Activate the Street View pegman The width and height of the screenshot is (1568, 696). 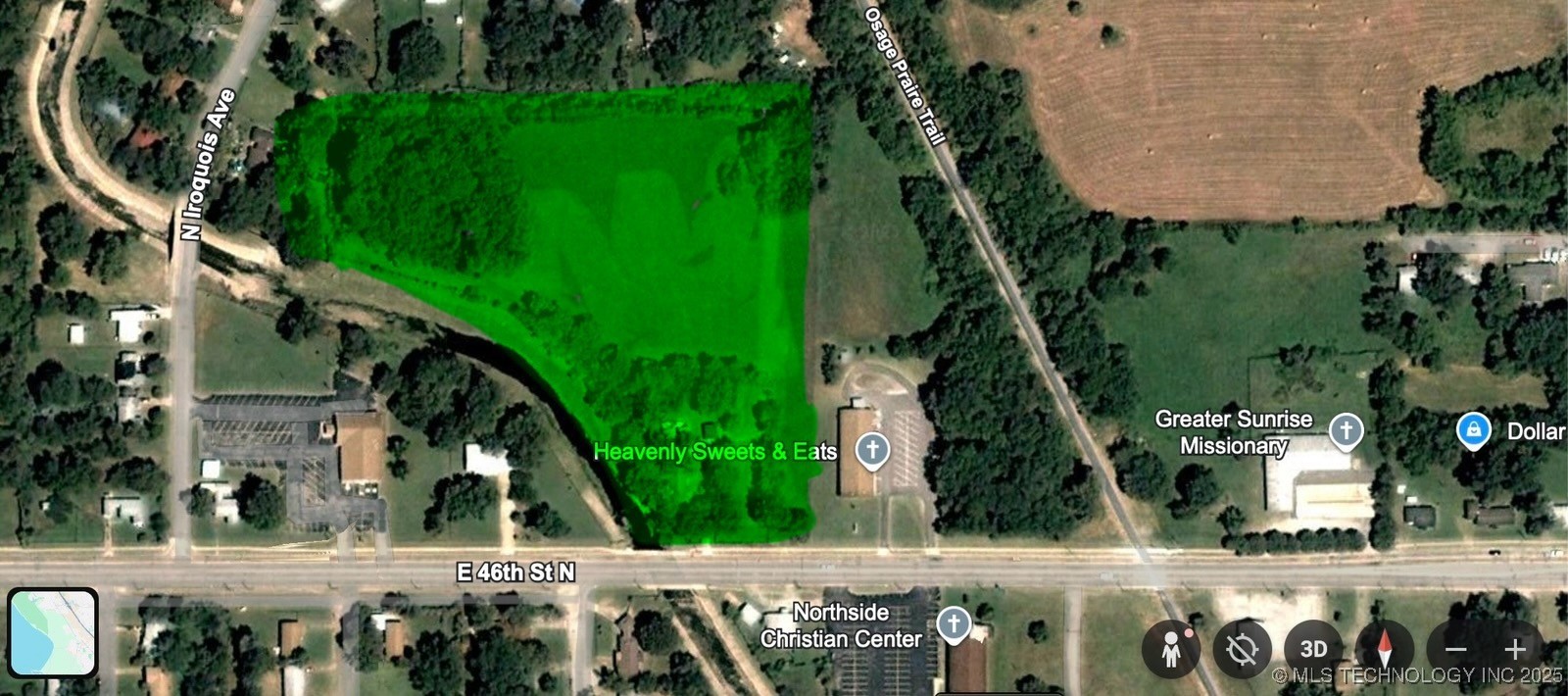point(1171,649)
